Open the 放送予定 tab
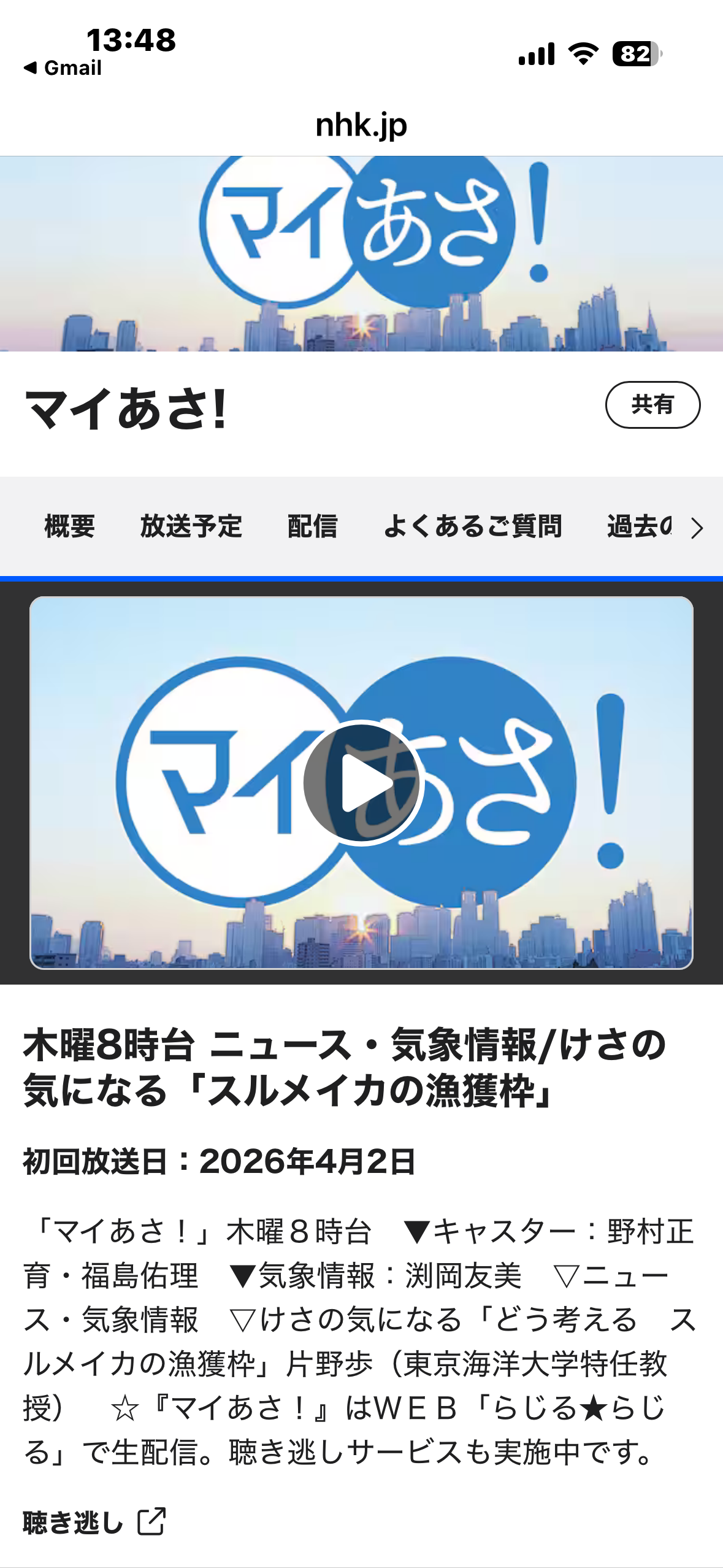The width and height of the screenshot is (723, 1568). point(191,526)
